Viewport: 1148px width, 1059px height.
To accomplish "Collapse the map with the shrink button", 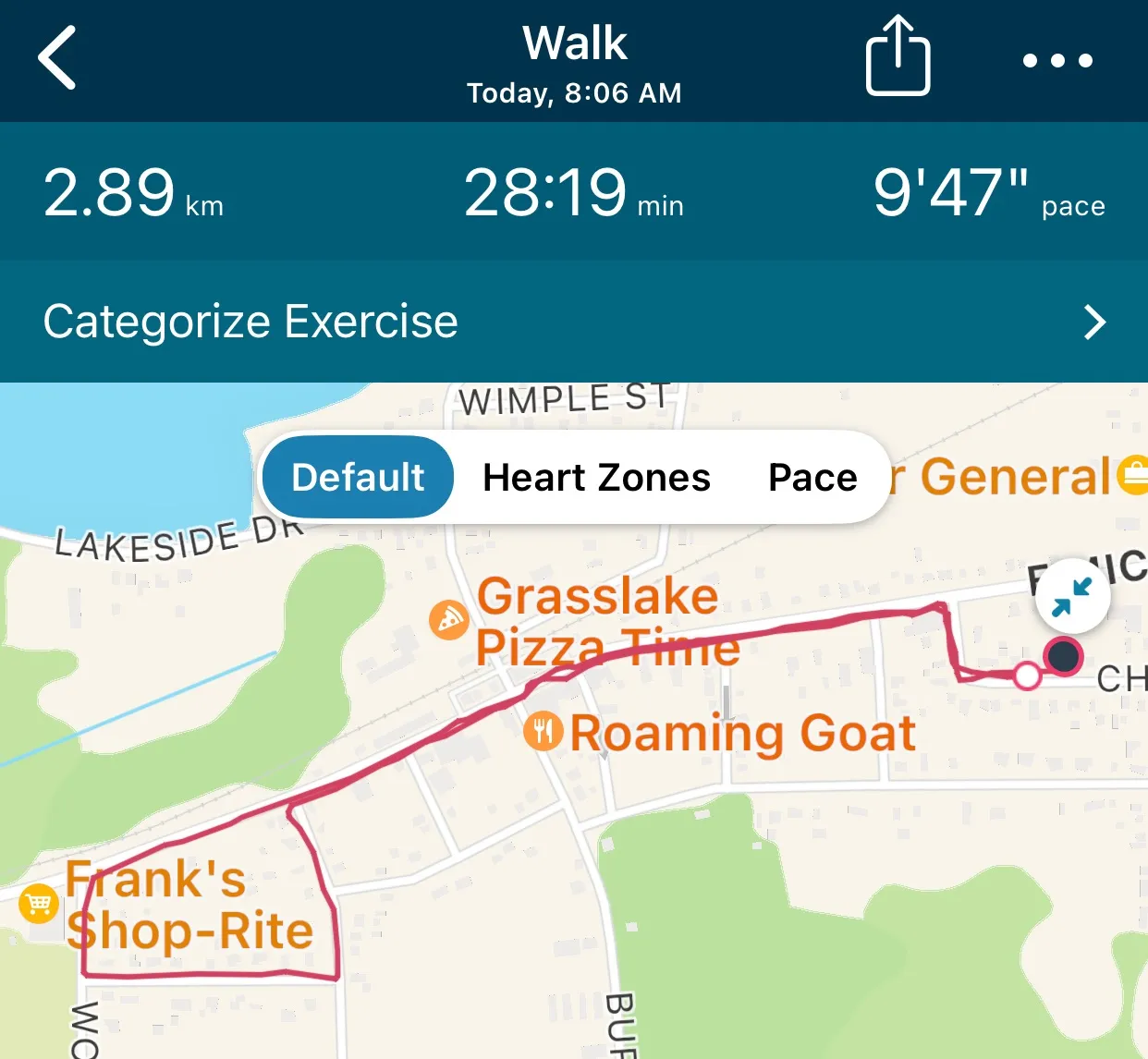I will (x=1072, y=596).
